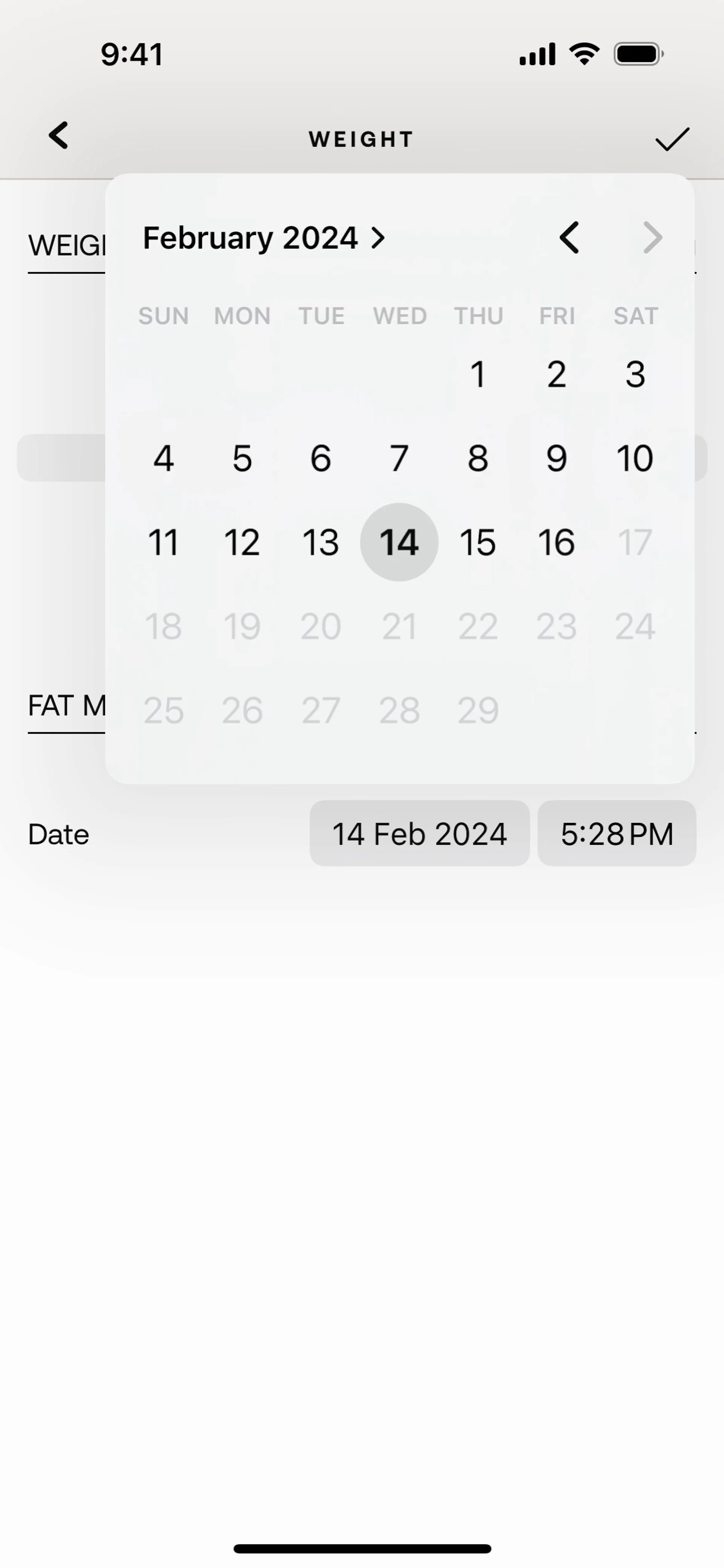
Task: Choose February 9 in the calendar
Action: pyautogui.click(x=557, y=458)
